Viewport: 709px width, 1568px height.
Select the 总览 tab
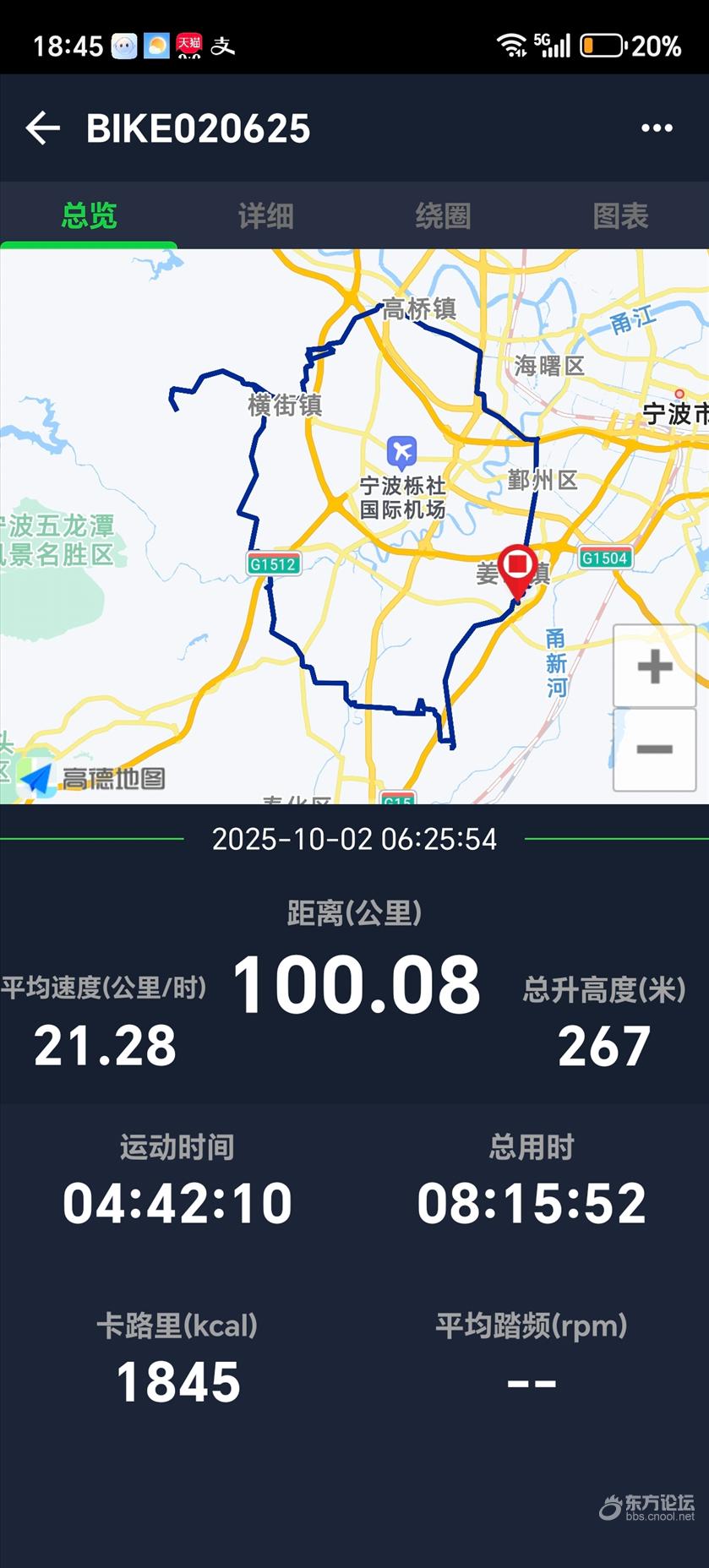click(x=89, y=216)
